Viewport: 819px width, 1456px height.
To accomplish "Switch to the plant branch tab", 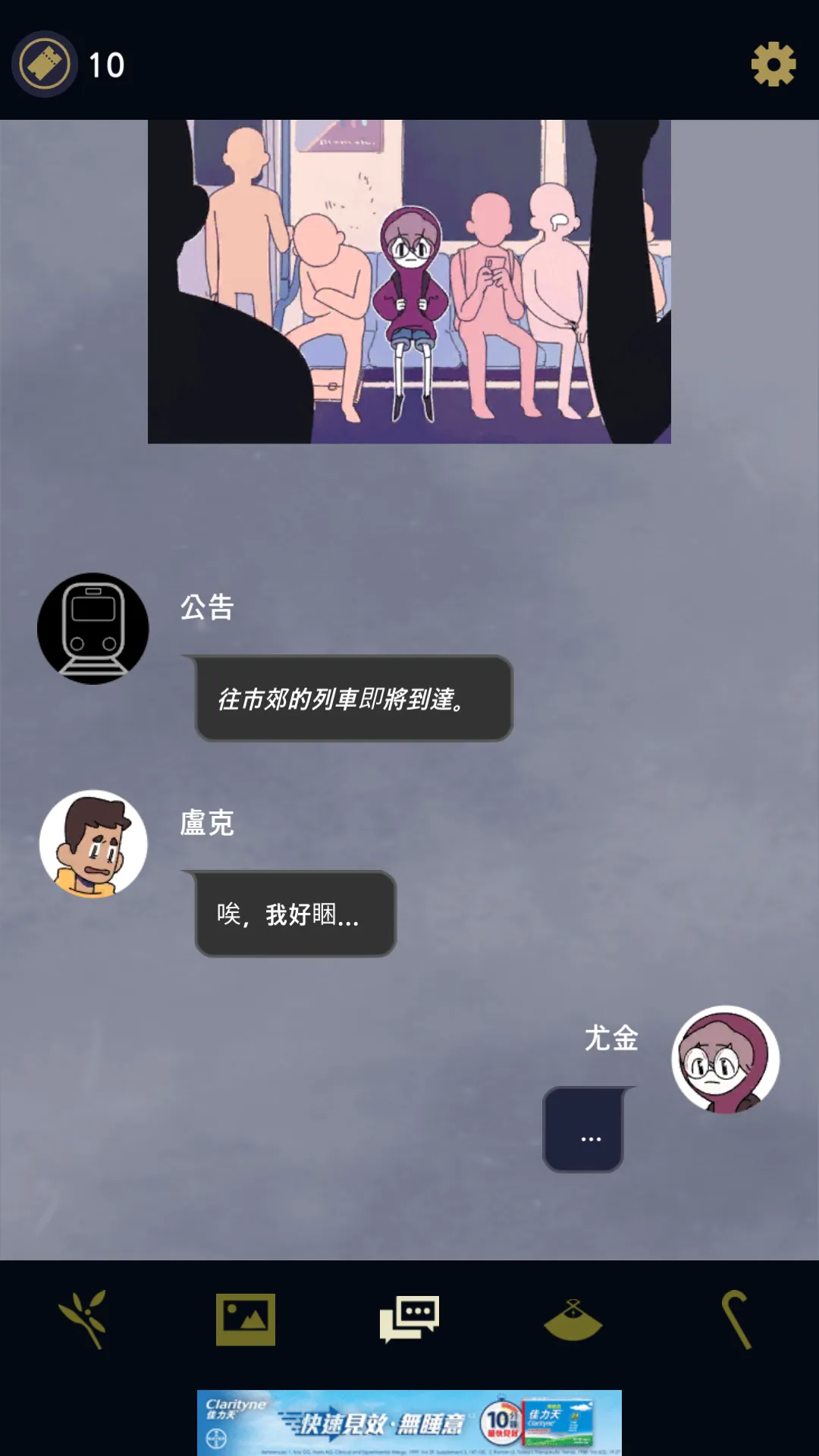I will 83,1319.
